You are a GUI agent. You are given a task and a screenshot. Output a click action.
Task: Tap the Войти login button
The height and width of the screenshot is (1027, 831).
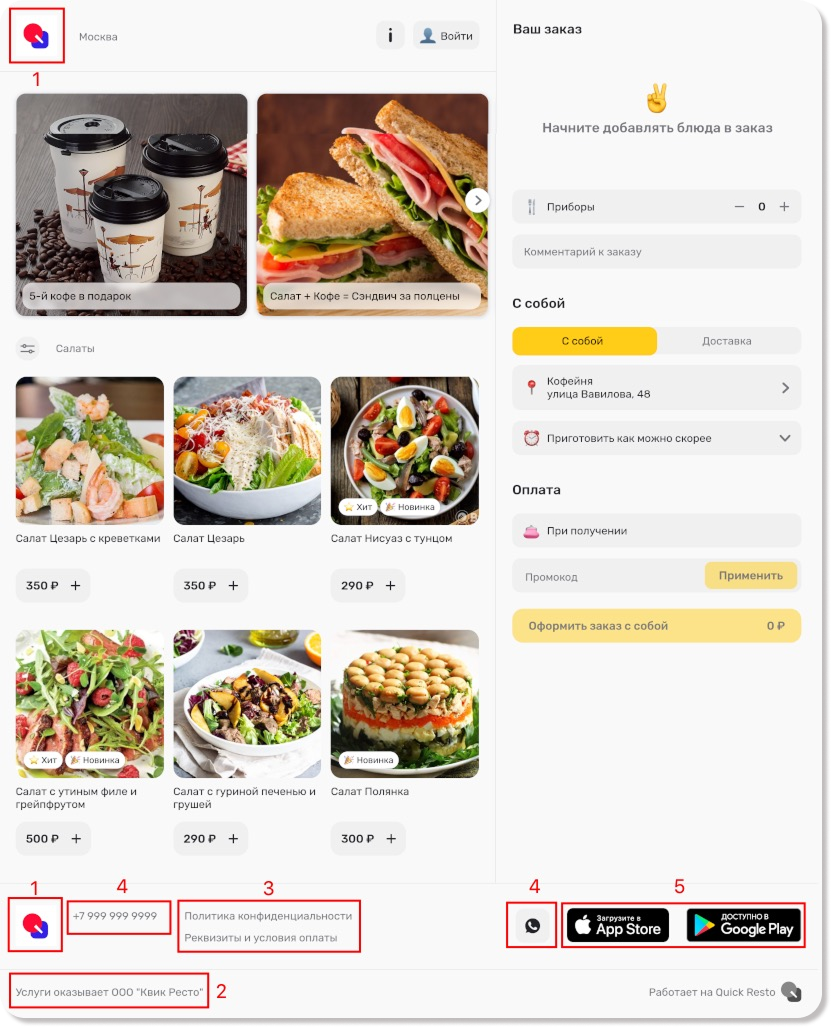click(x=446, y=36)
